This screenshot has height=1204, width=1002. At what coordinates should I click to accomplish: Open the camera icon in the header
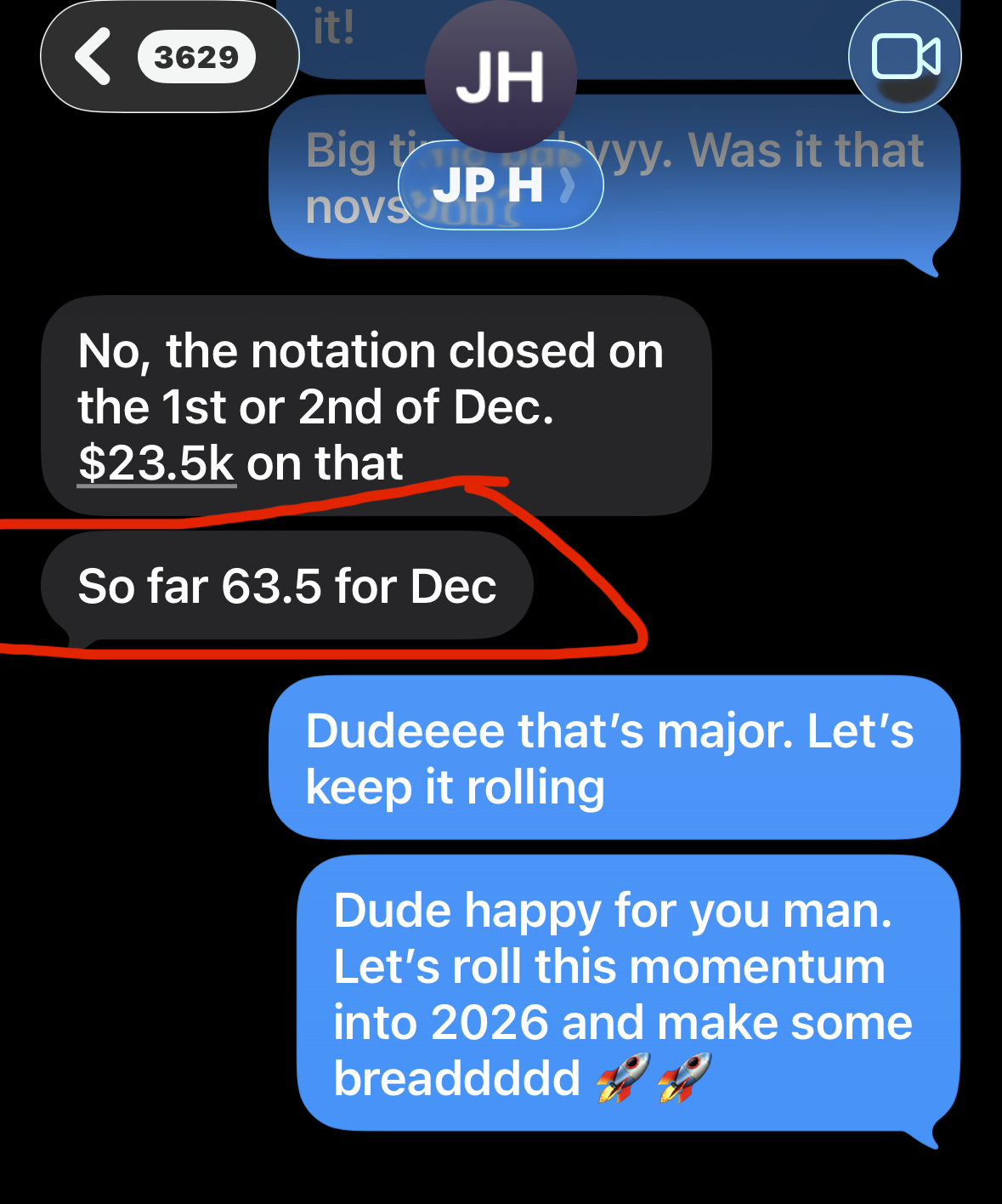pos(905,55)
